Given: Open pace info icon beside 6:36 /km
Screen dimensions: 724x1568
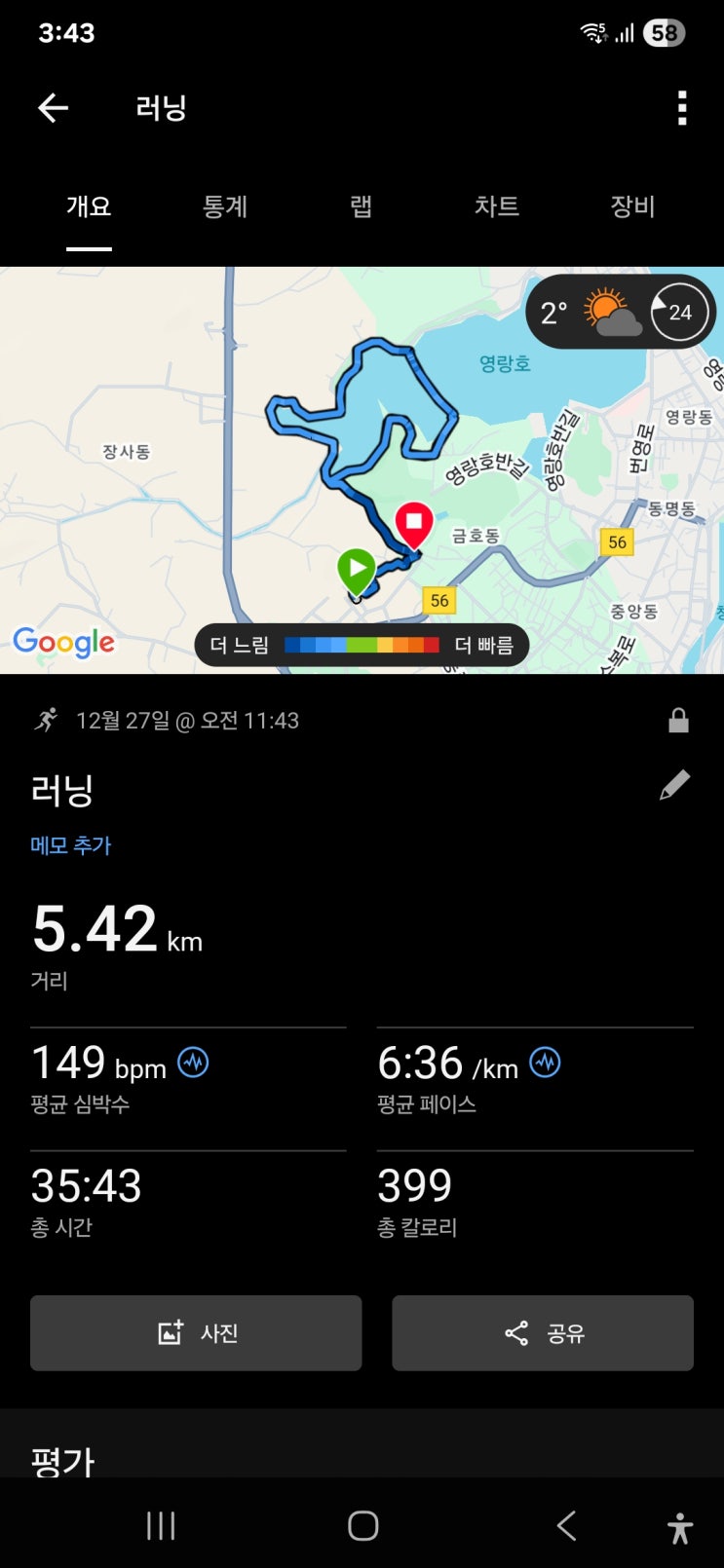Looking at the screenshot, I should [x=545, y=1063].
